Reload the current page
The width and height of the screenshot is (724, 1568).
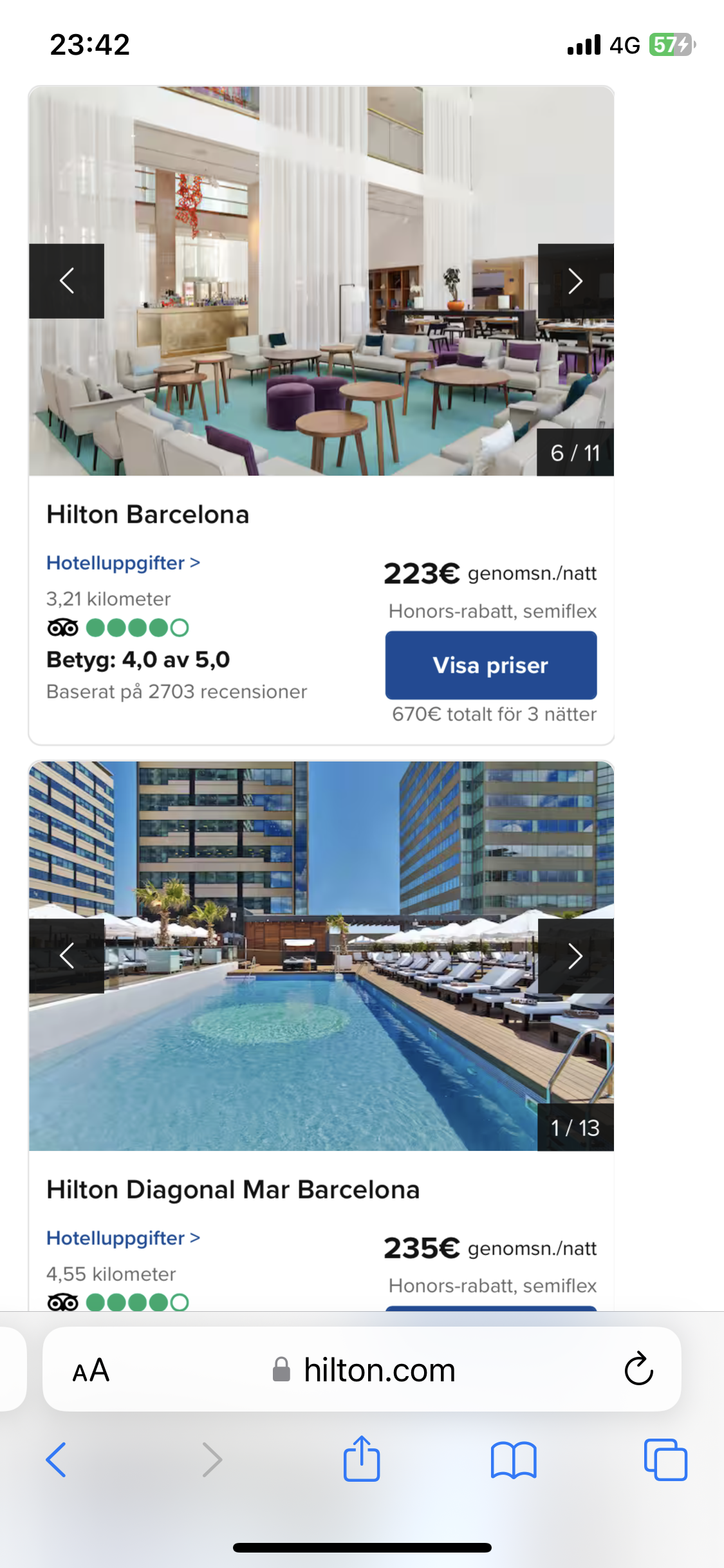coord(638,1369)
